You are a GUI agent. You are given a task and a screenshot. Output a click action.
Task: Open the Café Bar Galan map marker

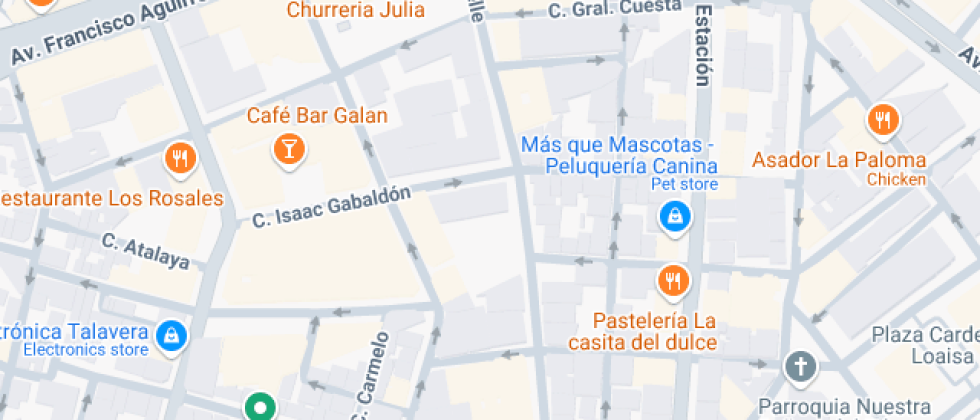click(x=289, y=150)
